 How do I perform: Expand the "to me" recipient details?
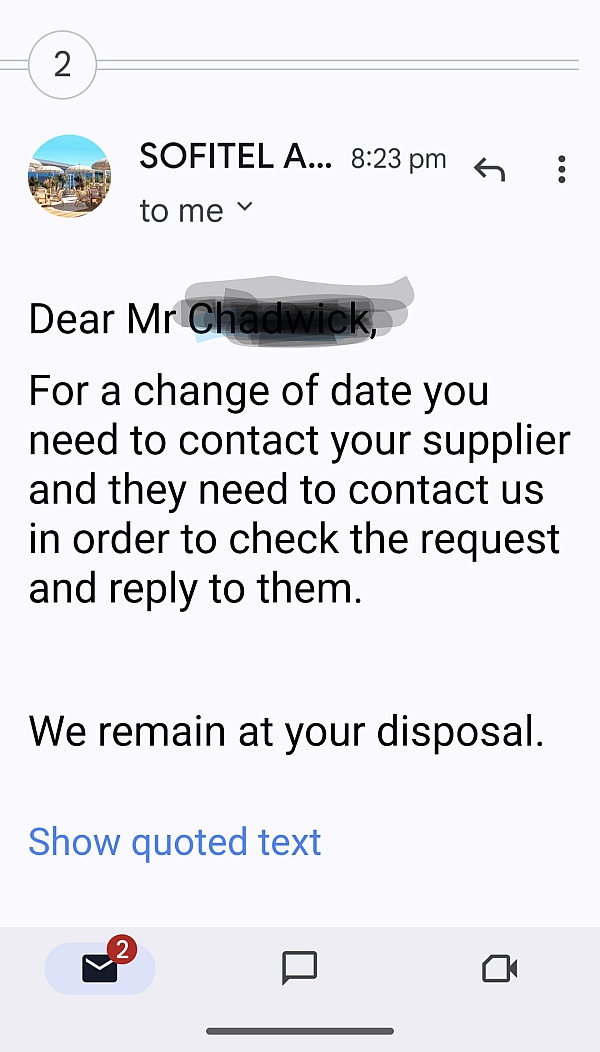(244, 208)
